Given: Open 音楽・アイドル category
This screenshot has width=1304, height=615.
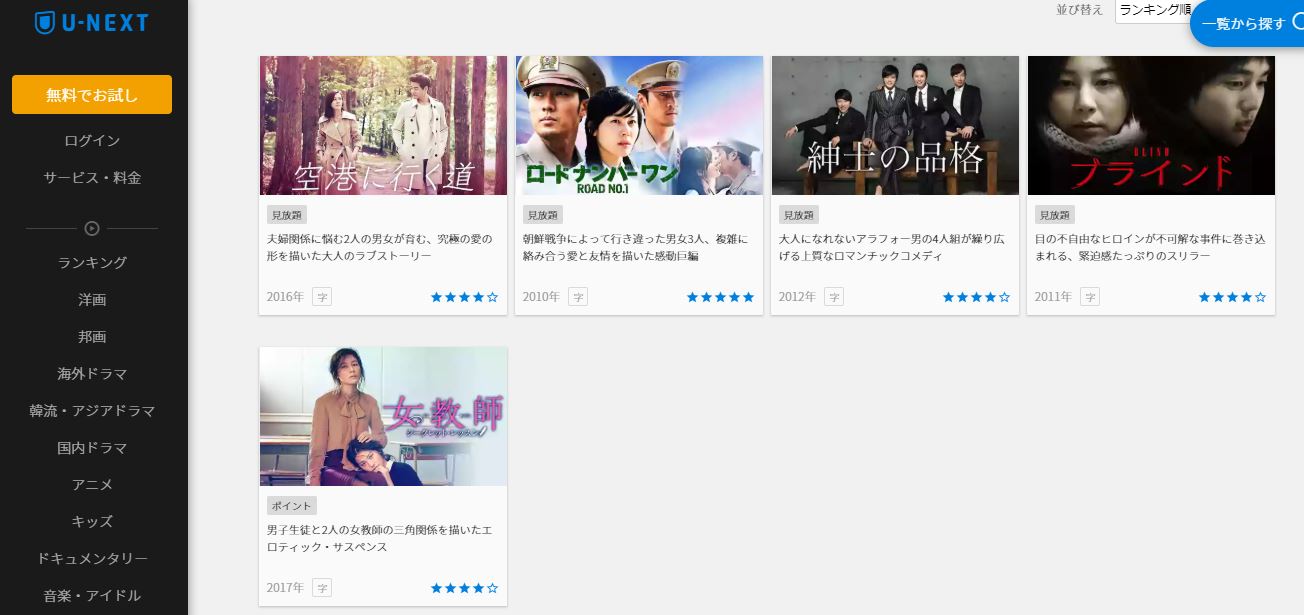Looking at the screenshot, I should pos(92,596).
